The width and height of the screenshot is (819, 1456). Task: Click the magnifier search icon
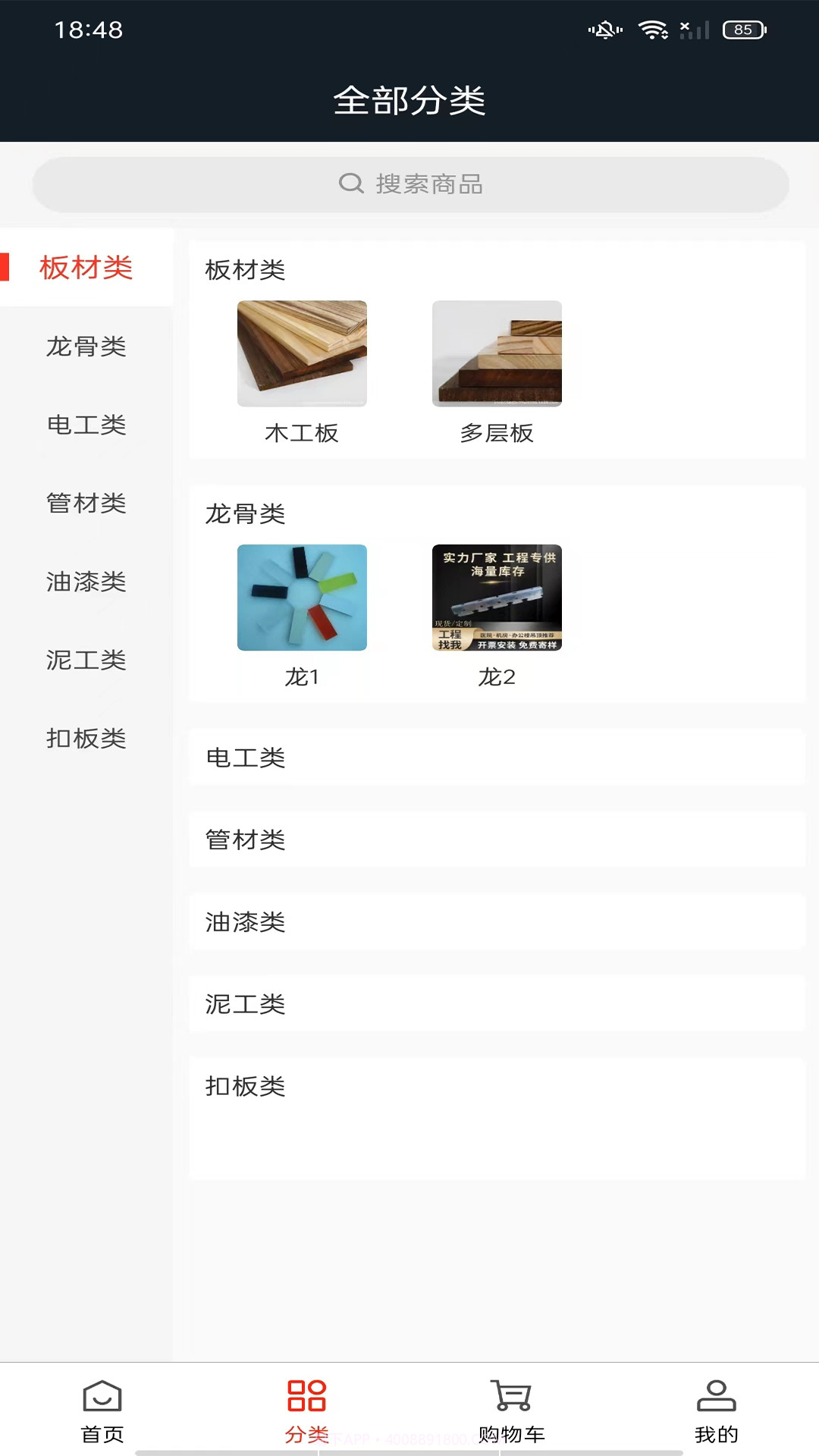pyautogui.click(x=352, y=184)
